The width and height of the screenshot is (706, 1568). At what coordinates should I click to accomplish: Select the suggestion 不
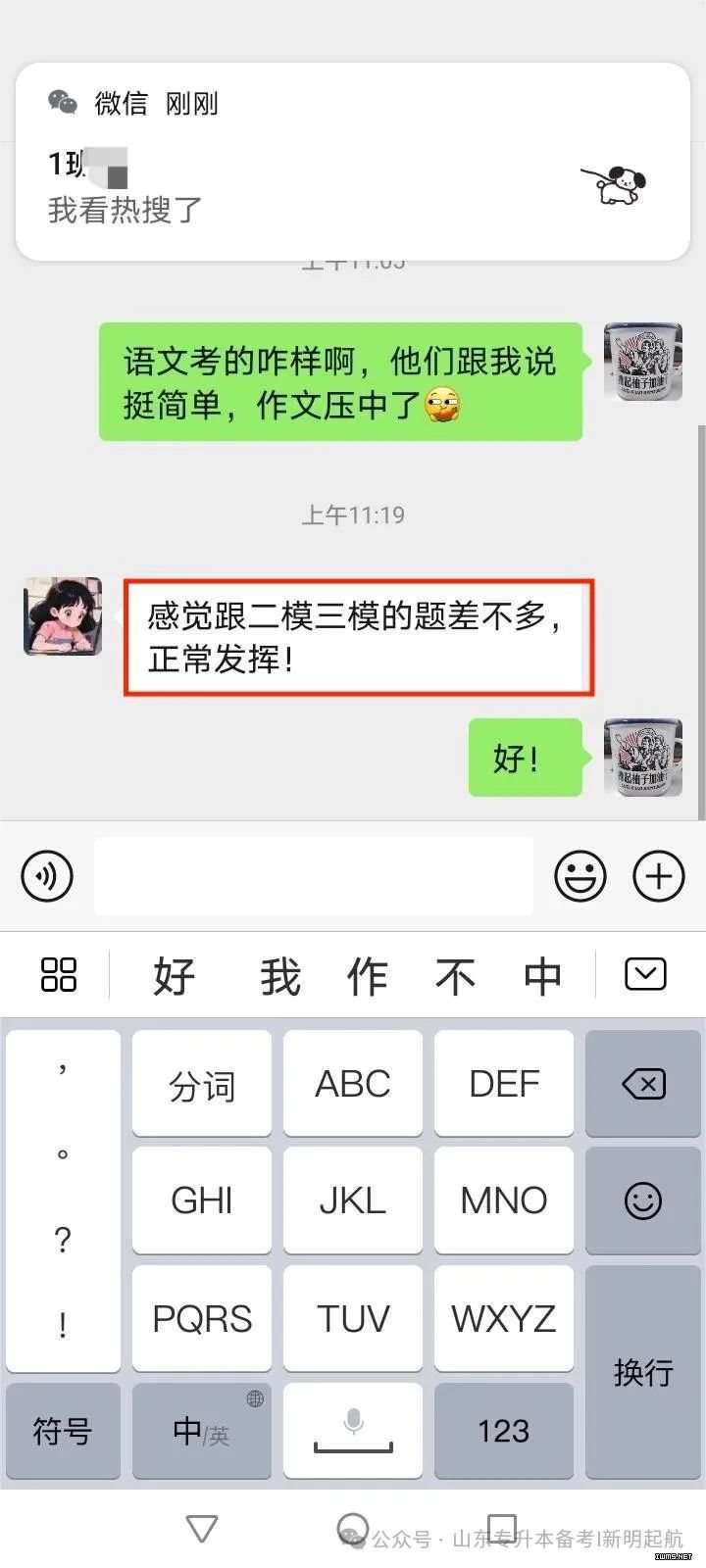(455, 976)
